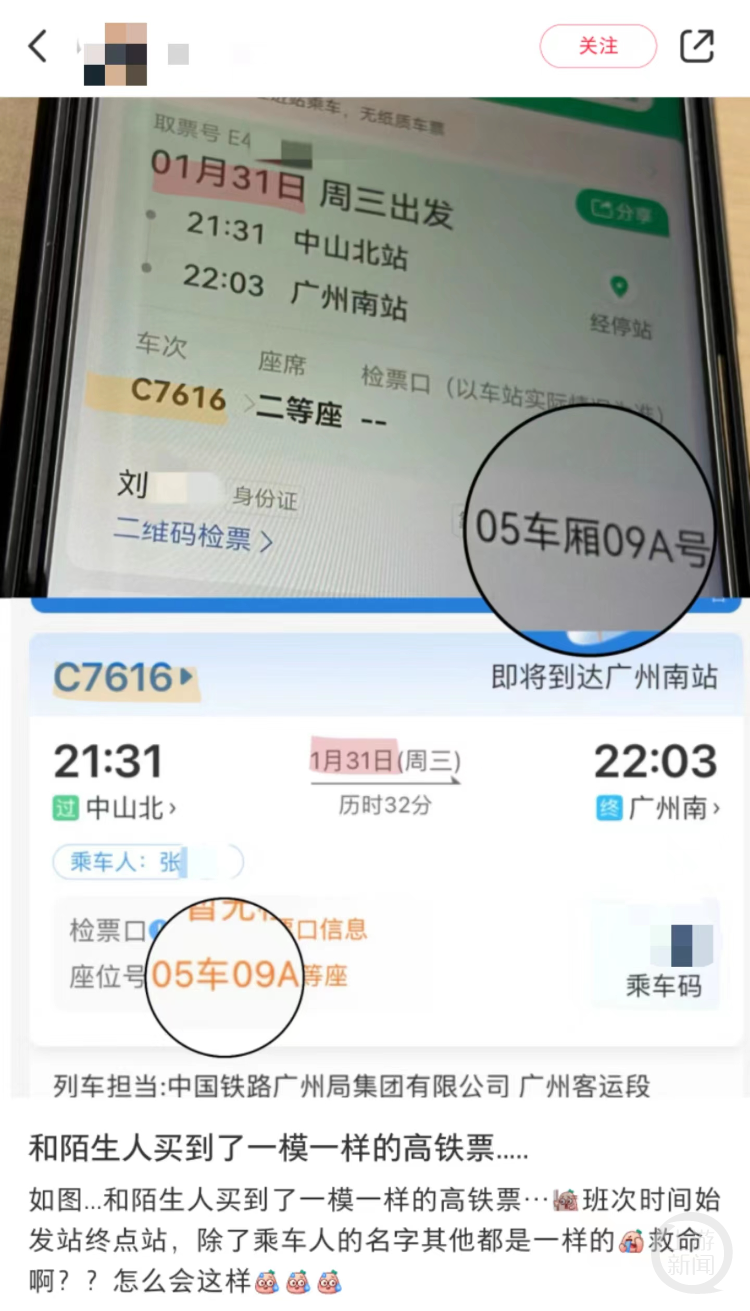750x1311 pixels.
Task: Go back using the arrow icon
Action: click(x=38, y=46)
